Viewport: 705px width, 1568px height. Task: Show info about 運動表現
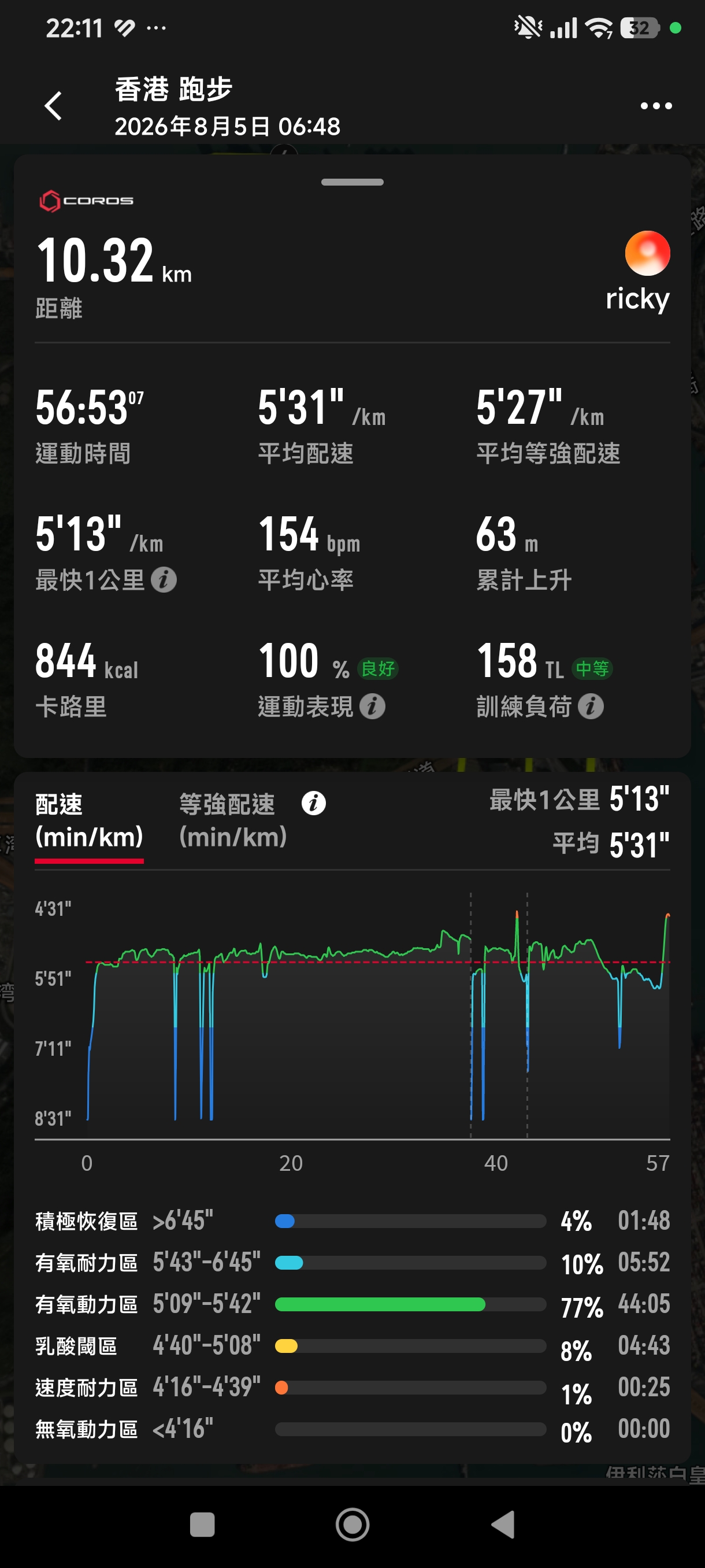372,707
